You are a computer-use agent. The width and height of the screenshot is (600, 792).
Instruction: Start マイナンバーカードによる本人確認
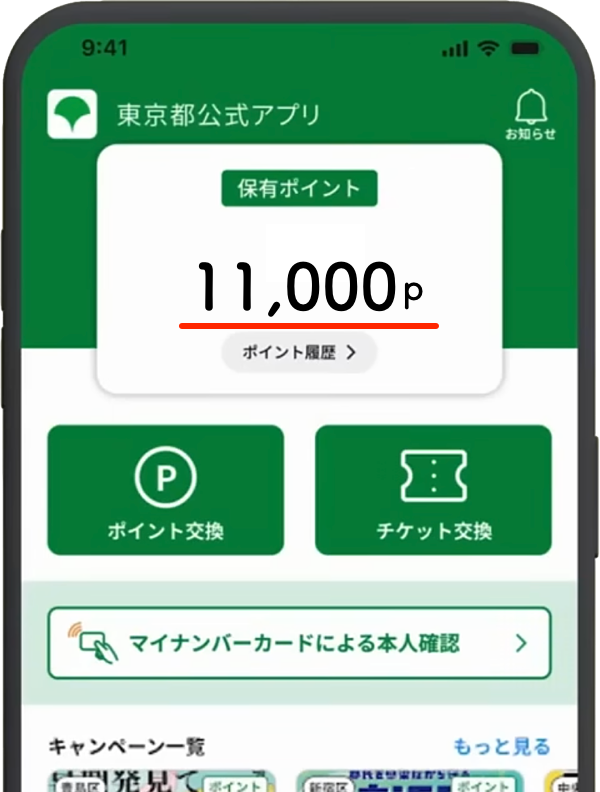[x=299, y=643]
